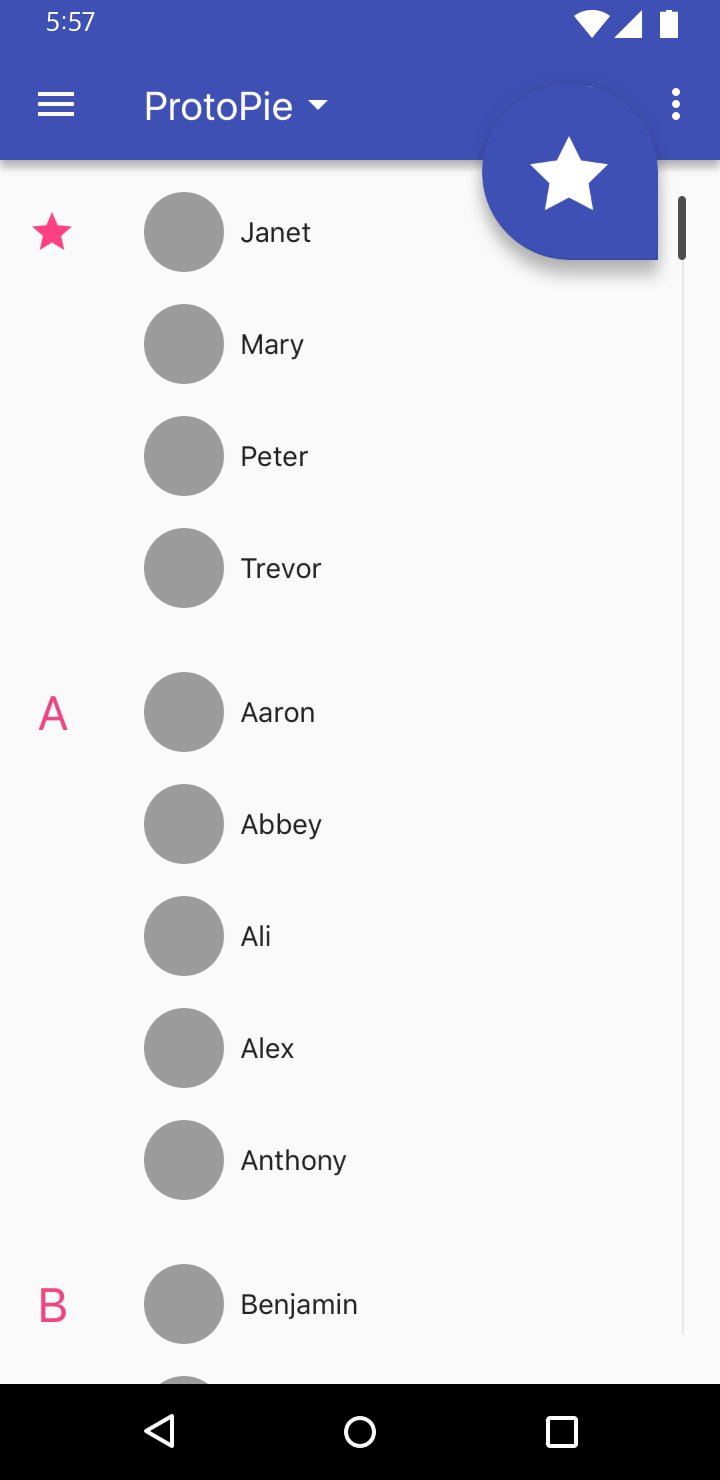View Trevor's contact details
This screenshot has width=720, height=1480.
pyautogui.click(x=281, y=569)
